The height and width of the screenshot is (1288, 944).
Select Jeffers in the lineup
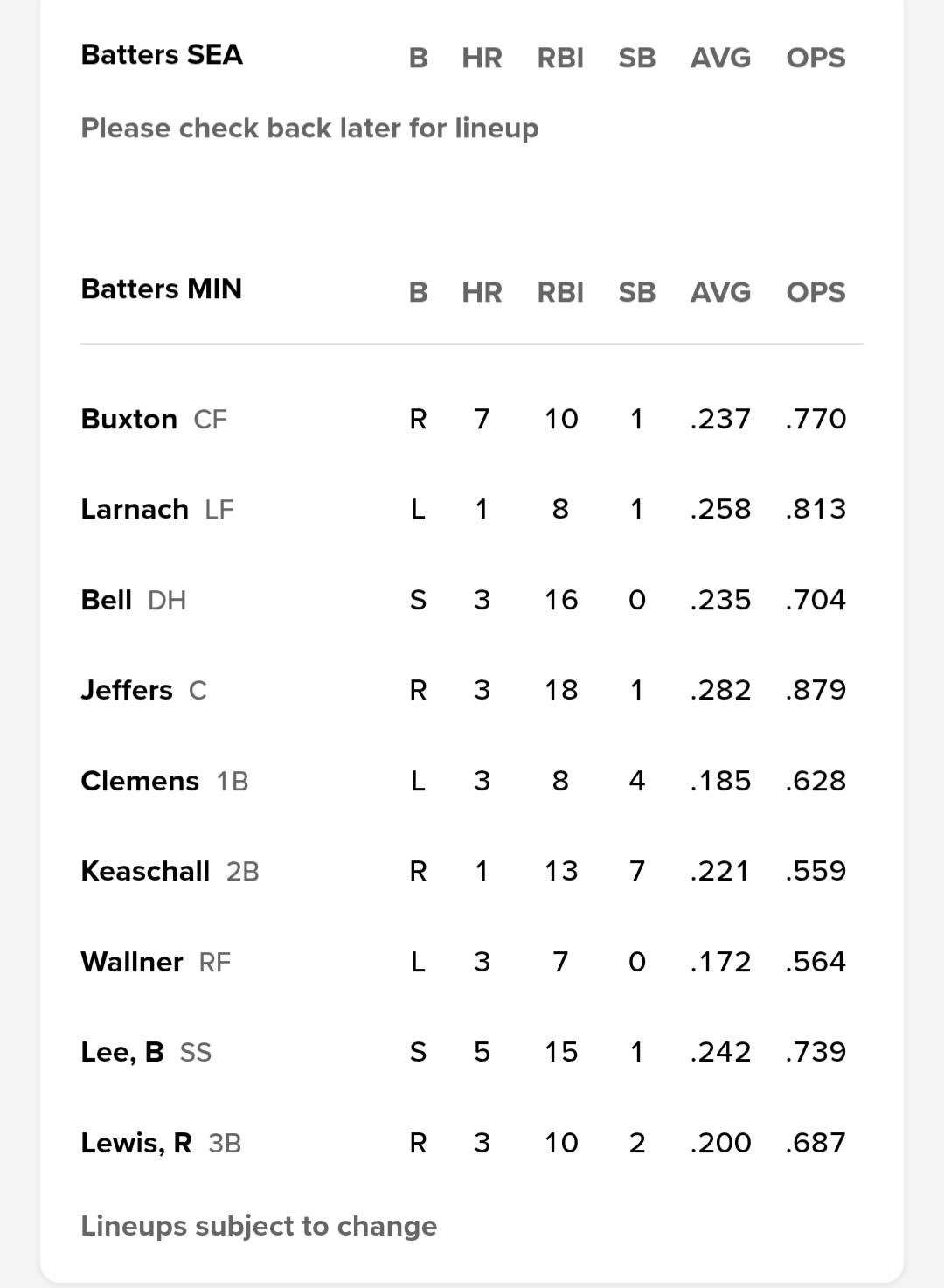127,690
